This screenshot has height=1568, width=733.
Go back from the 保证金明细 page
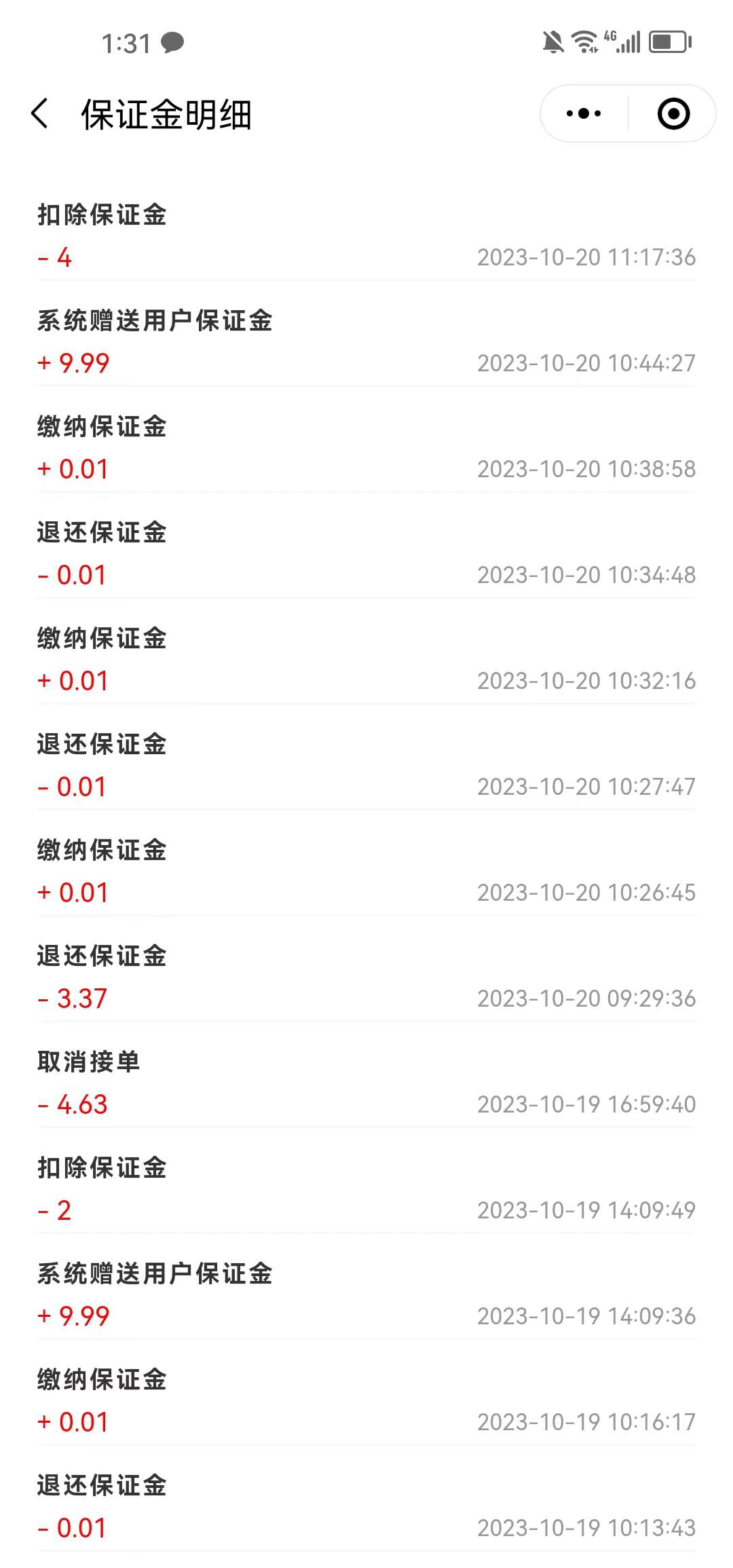point(40,113)
